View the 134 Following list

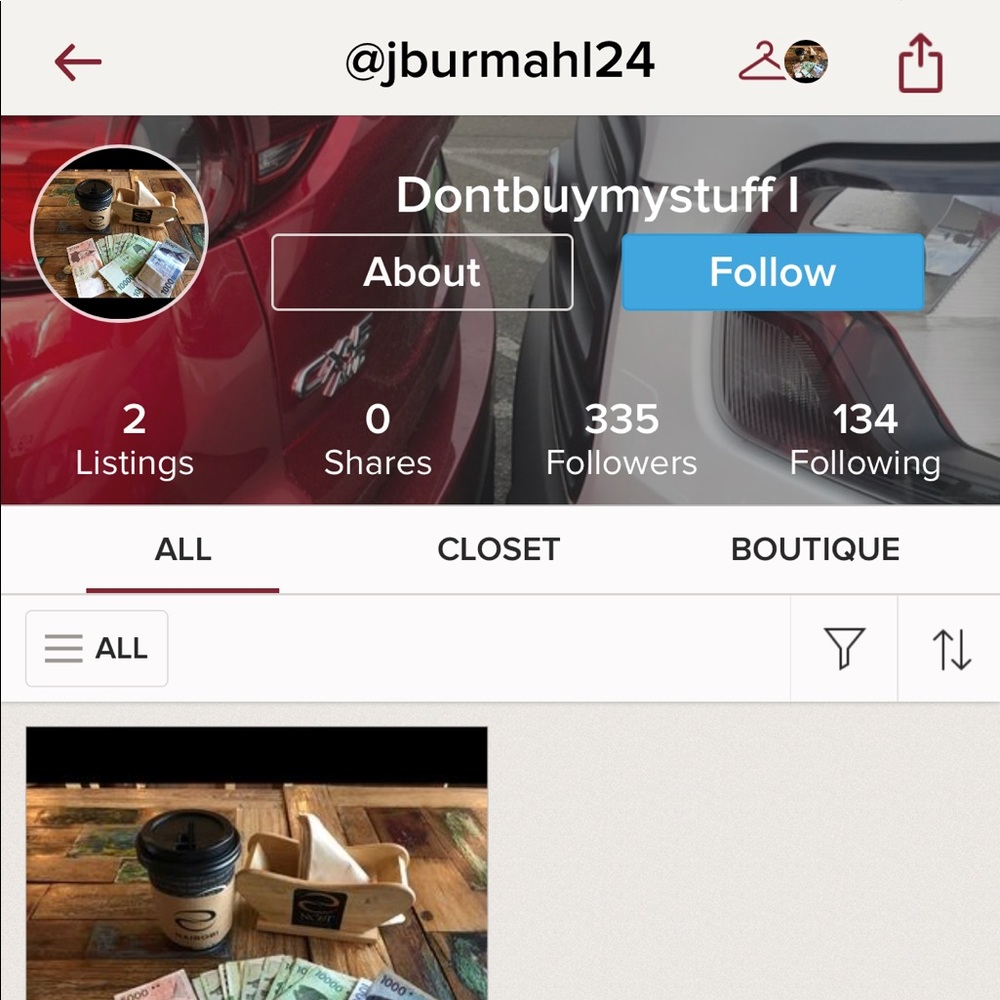[865, 439]
